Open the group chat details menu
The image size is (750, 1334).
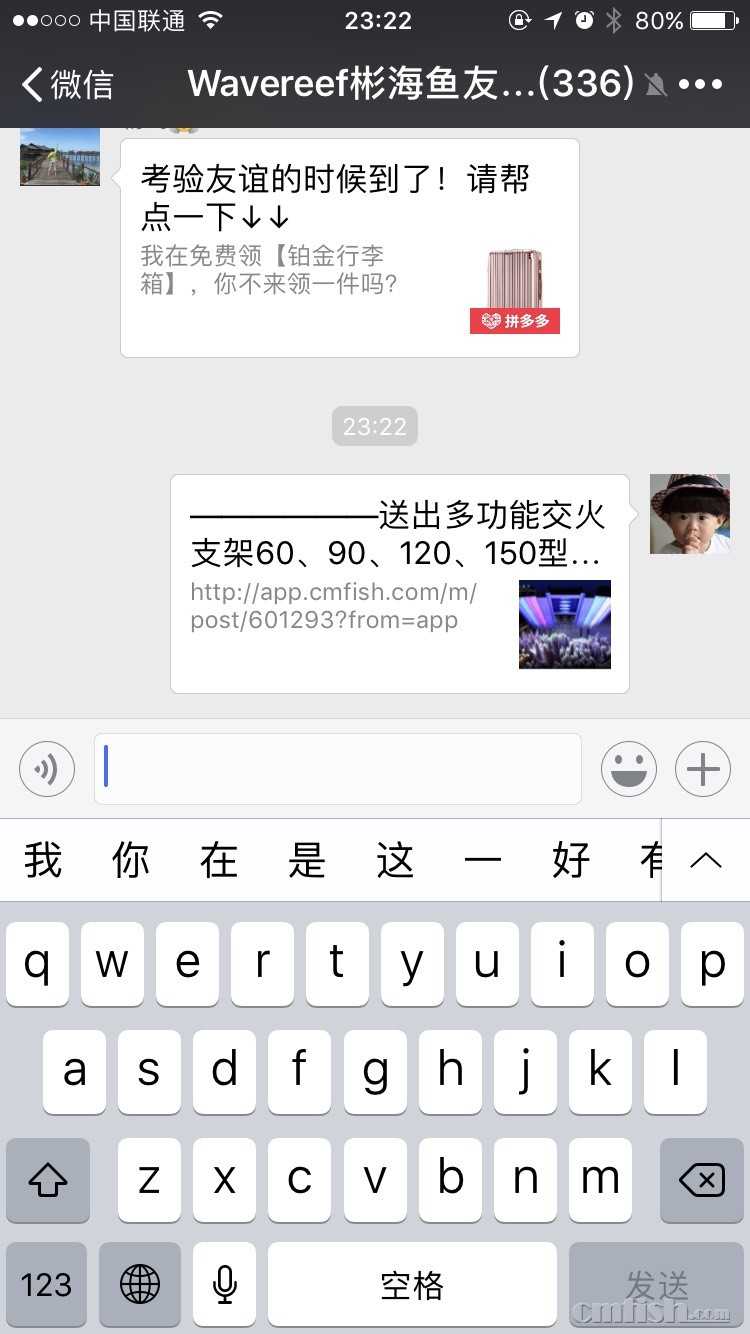point(700,84)
